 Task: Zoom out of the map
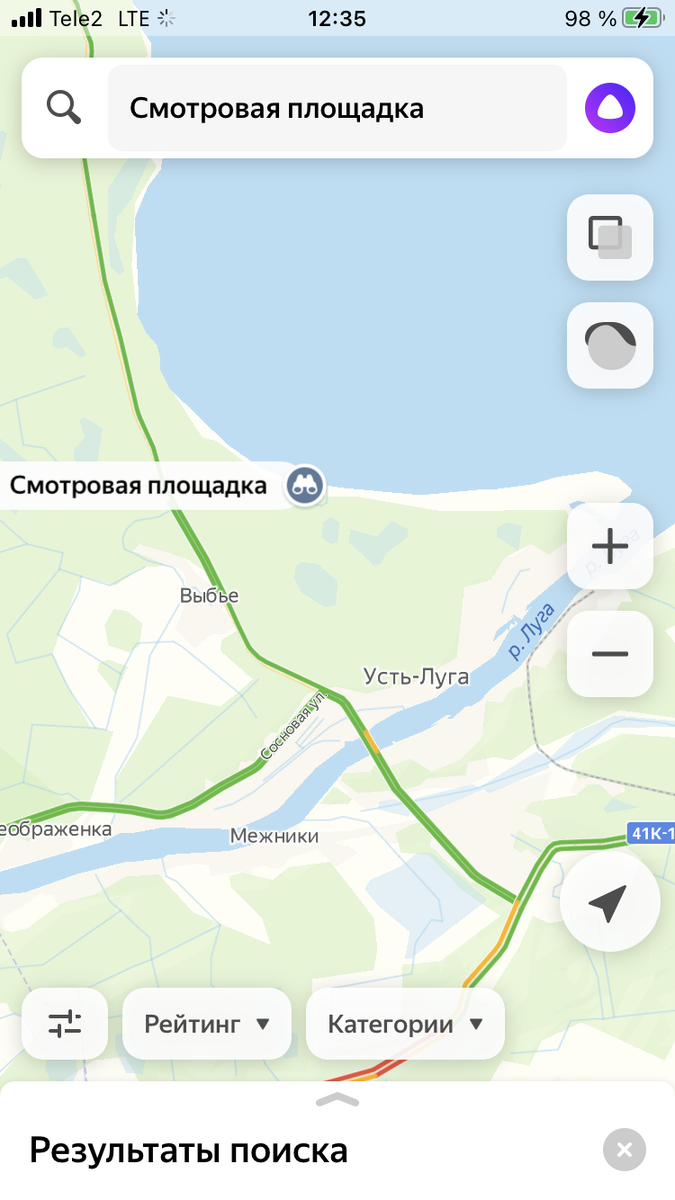point(610,654)
